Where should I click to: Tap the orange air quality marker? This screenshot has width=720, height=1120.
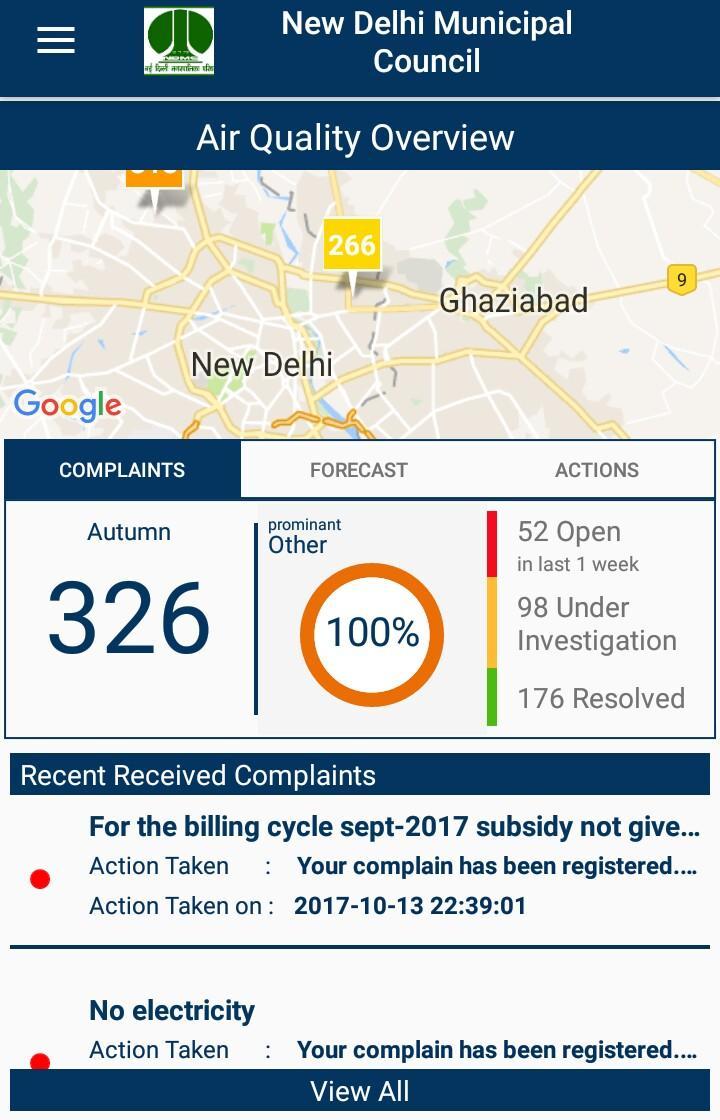(154, 180)
